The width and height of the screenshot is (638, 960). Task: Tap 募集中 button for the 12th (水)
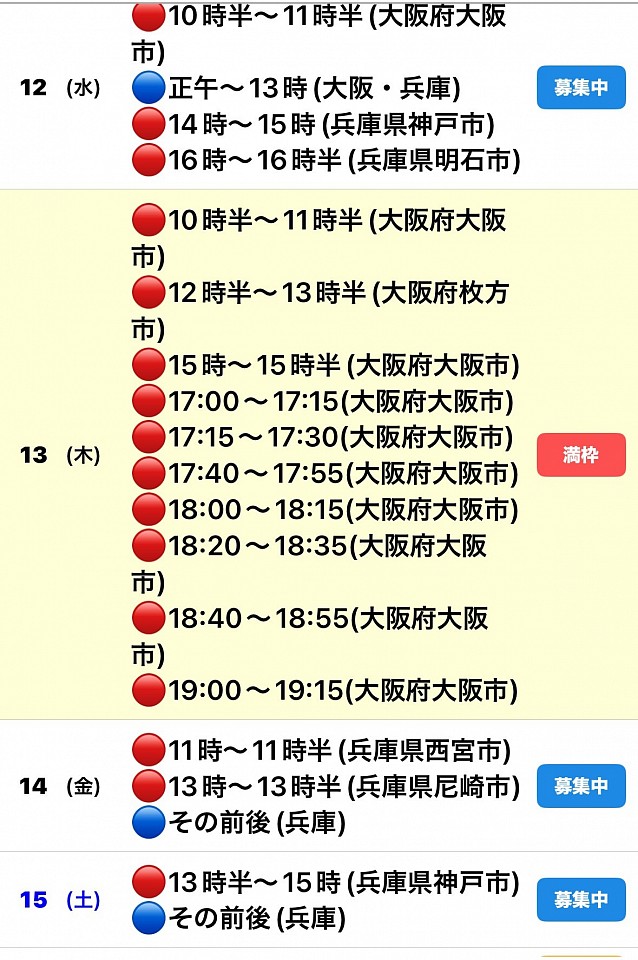(581, 88)
